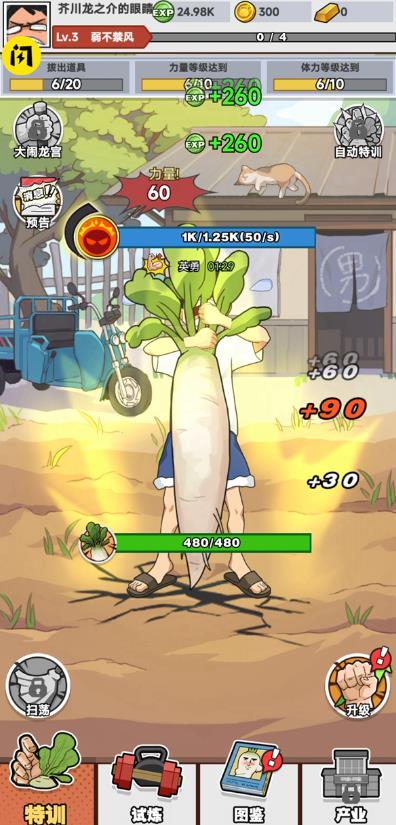Open the player avatar profile

click(x=27, y=23)
